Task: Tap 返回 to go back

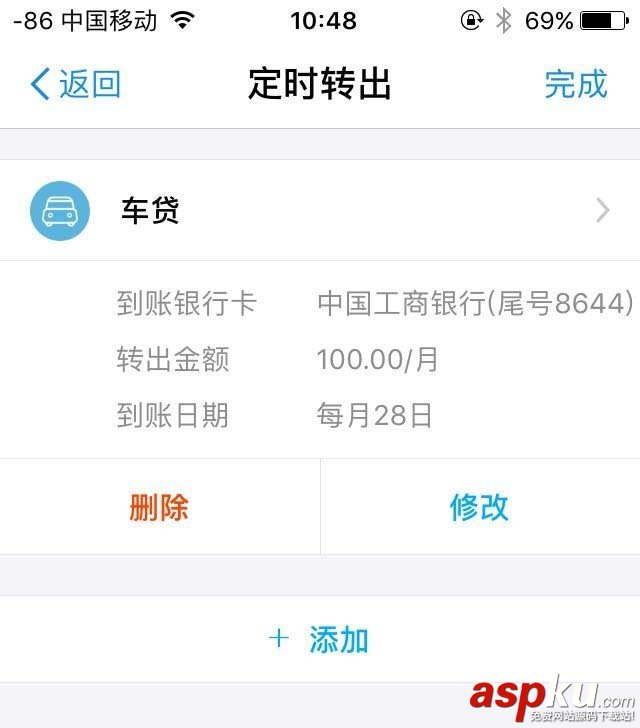Action: point(76,85)
